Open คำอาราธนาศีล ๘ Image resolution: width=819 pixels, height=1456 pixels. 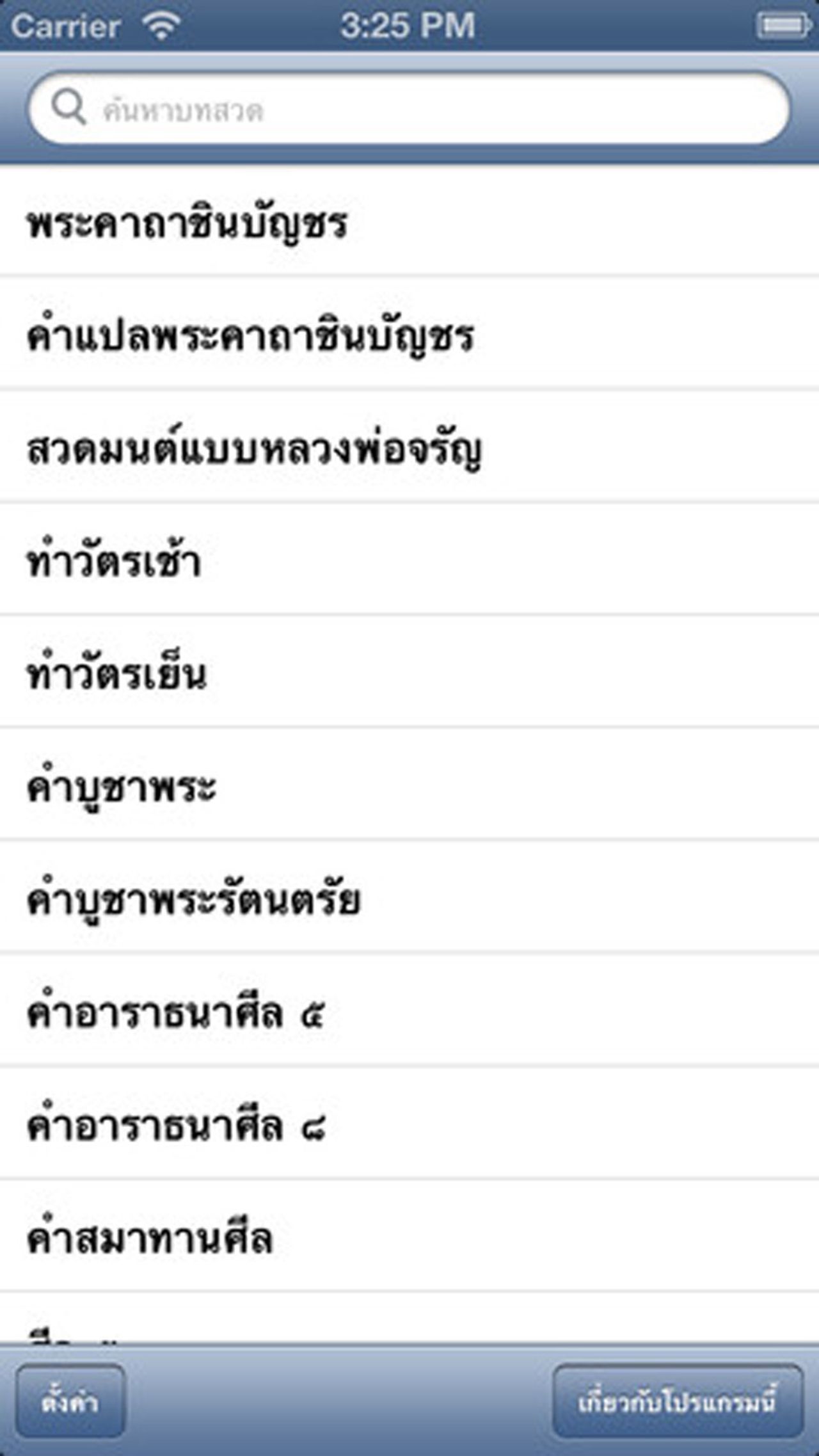[409, 1125]
